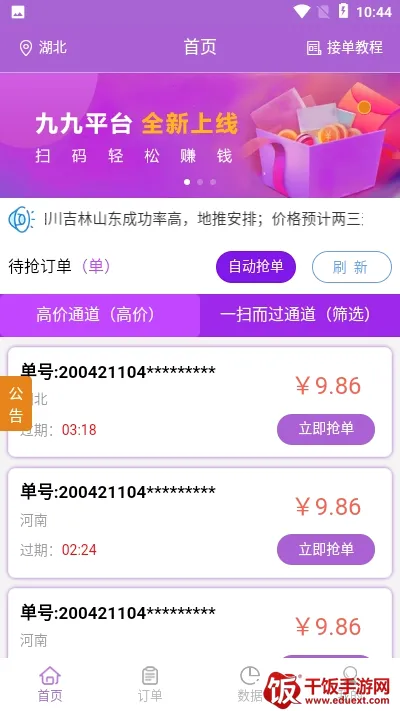This screenshot has width=400, height=711.
Task: Select the 首页 bottom tab
Action: (x=50, y=684)
